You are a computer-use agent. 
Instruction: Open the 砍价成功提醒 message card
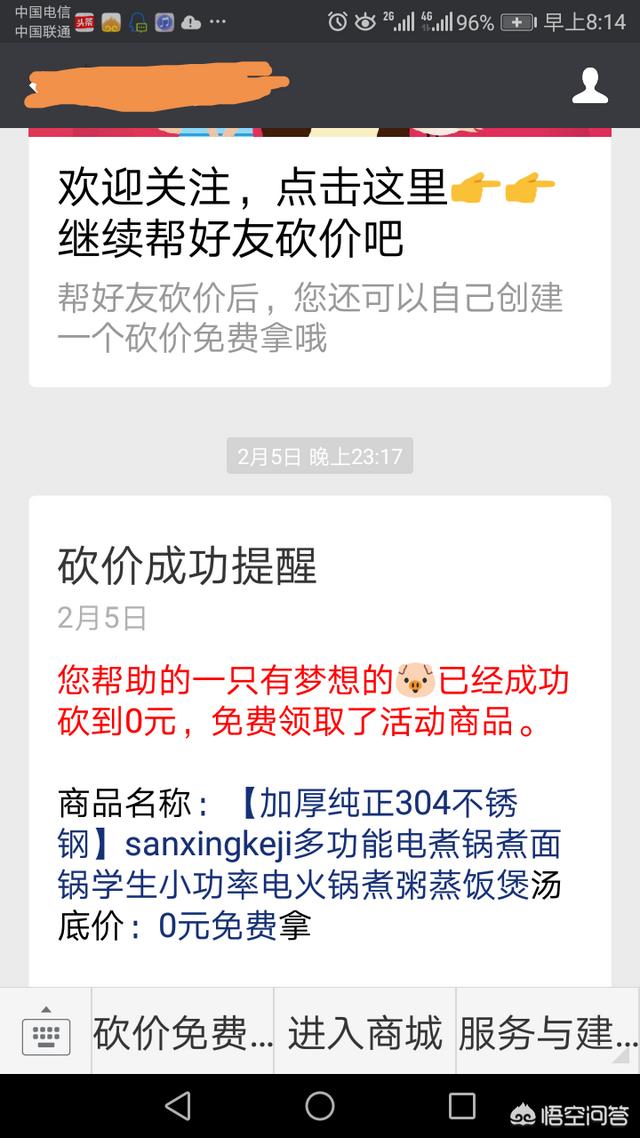[320, 742]
